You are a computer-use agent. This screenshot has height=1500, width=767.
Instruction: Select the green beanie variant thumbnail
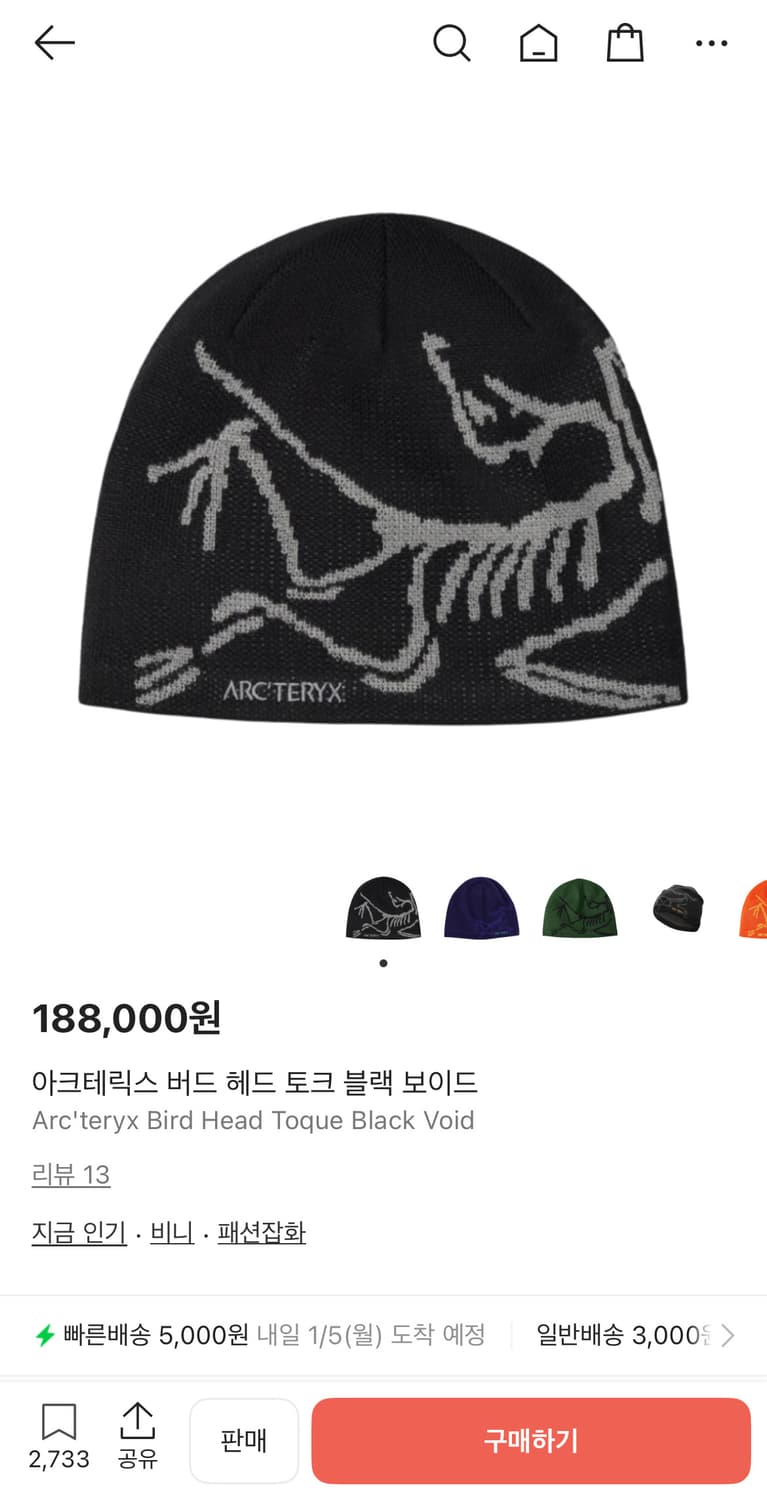580,907
